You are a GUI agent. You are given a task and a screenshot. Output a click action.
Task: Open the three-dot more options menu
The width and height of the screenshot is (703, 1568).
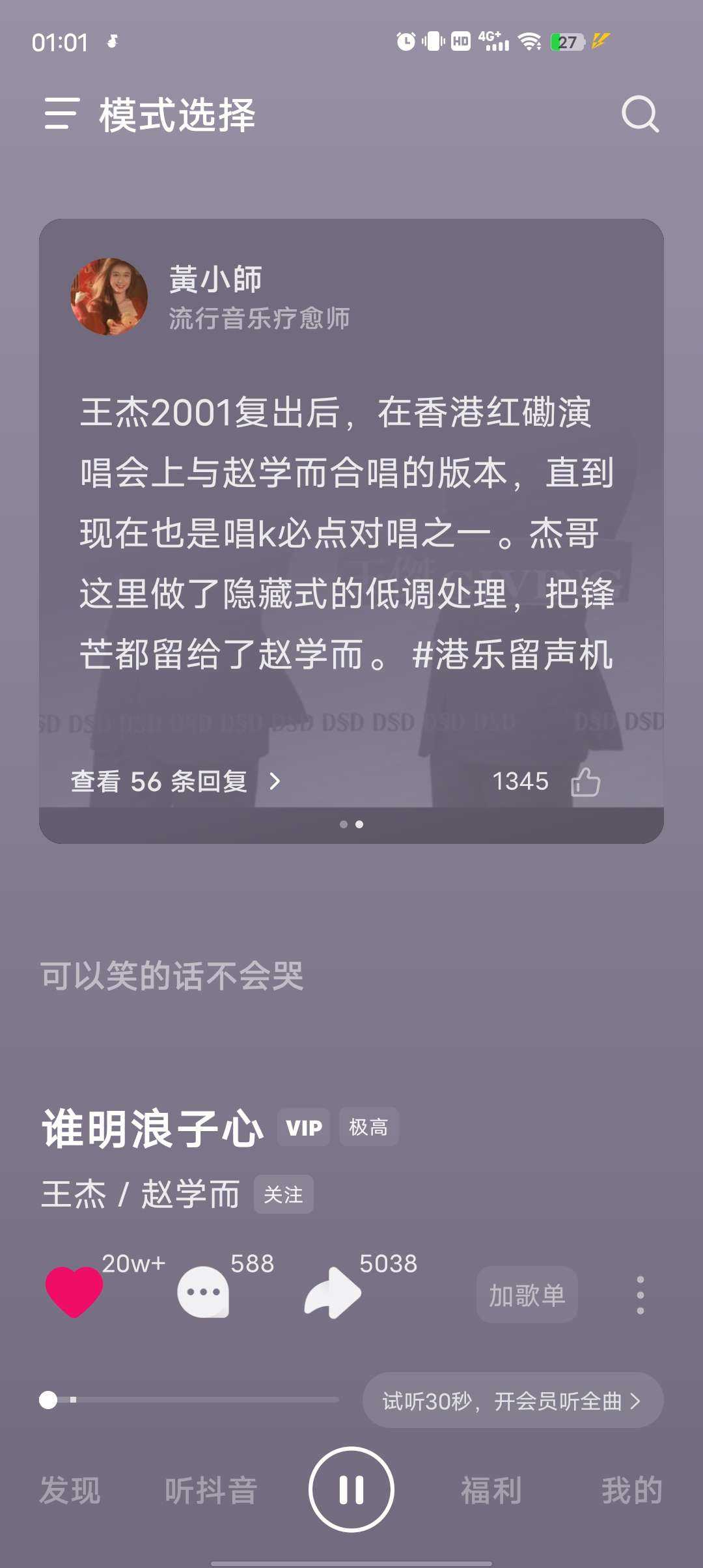[641, 1295]
